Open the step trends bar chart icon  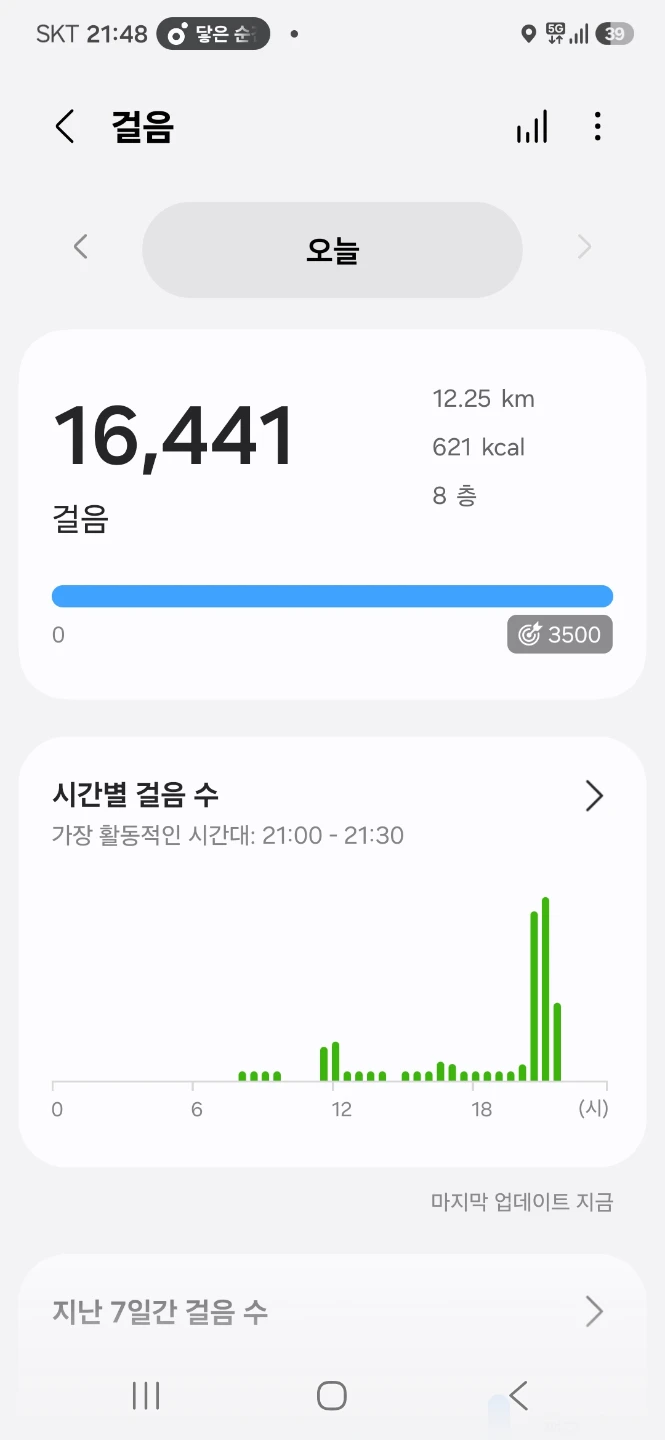coord(532,127)
